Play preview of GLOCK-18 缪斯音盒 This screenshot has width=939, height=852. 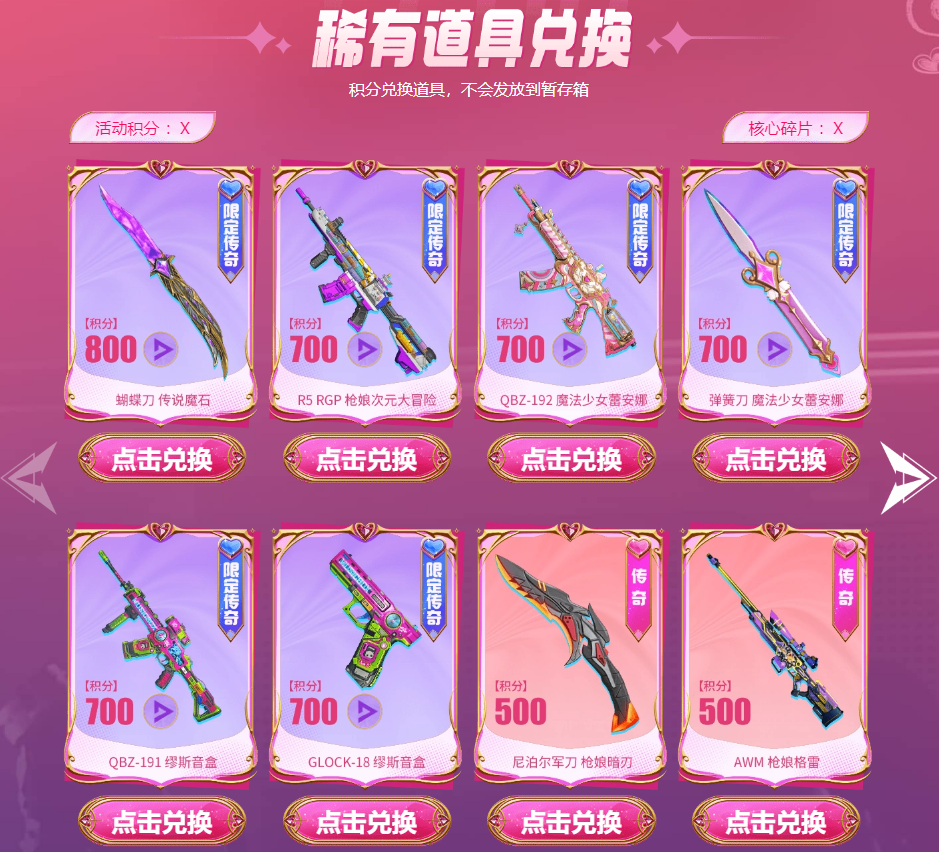365,711
